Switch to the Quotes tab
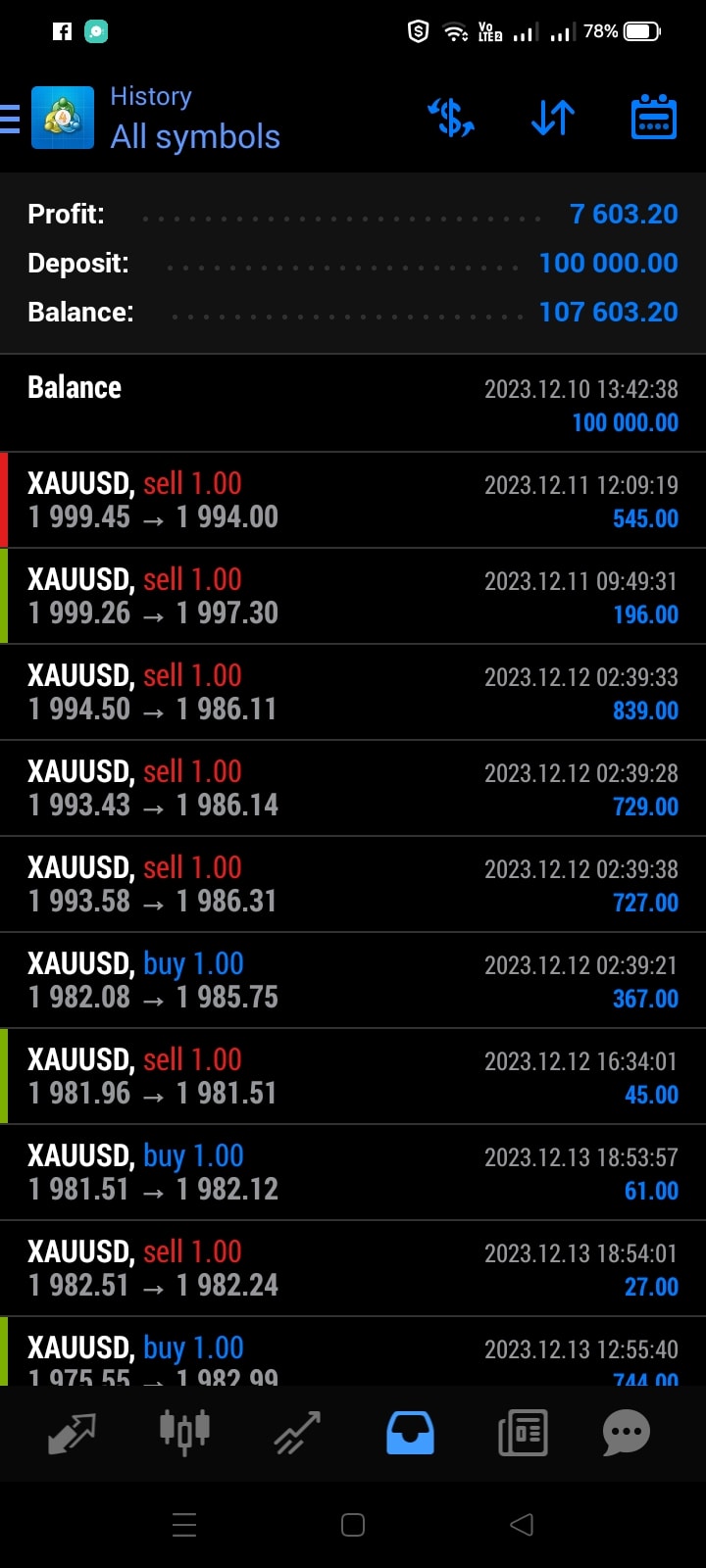Image resolution: width=706 pixels, height=1568 pixels. point(72,1434)
